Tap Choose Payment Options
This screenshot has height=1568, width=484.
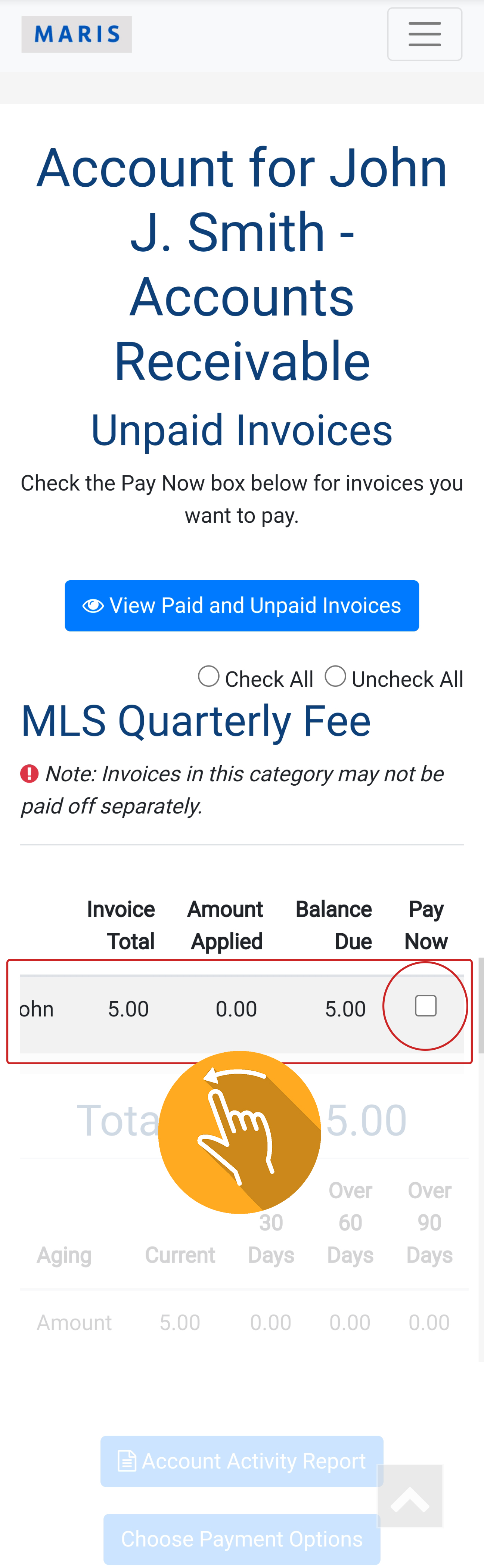(x=242, y=1538)
